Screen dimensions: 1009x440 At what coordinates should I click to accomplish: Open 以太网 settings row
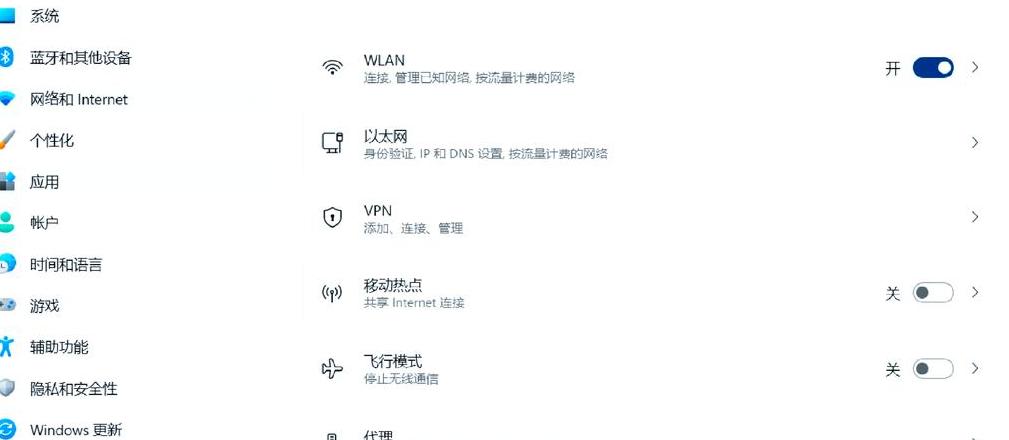coord(600,143)
